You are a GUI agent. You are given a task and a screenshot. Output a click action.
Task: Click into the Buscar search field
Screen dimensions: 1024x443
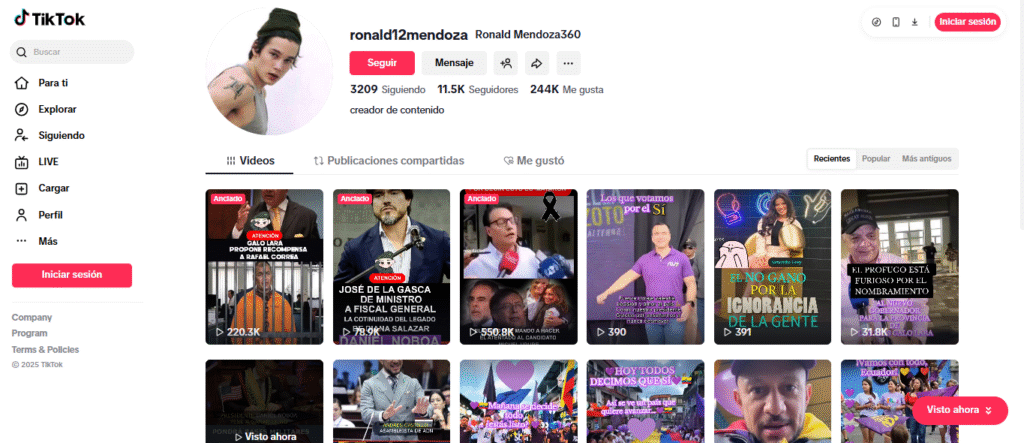[x=78, y=52]
